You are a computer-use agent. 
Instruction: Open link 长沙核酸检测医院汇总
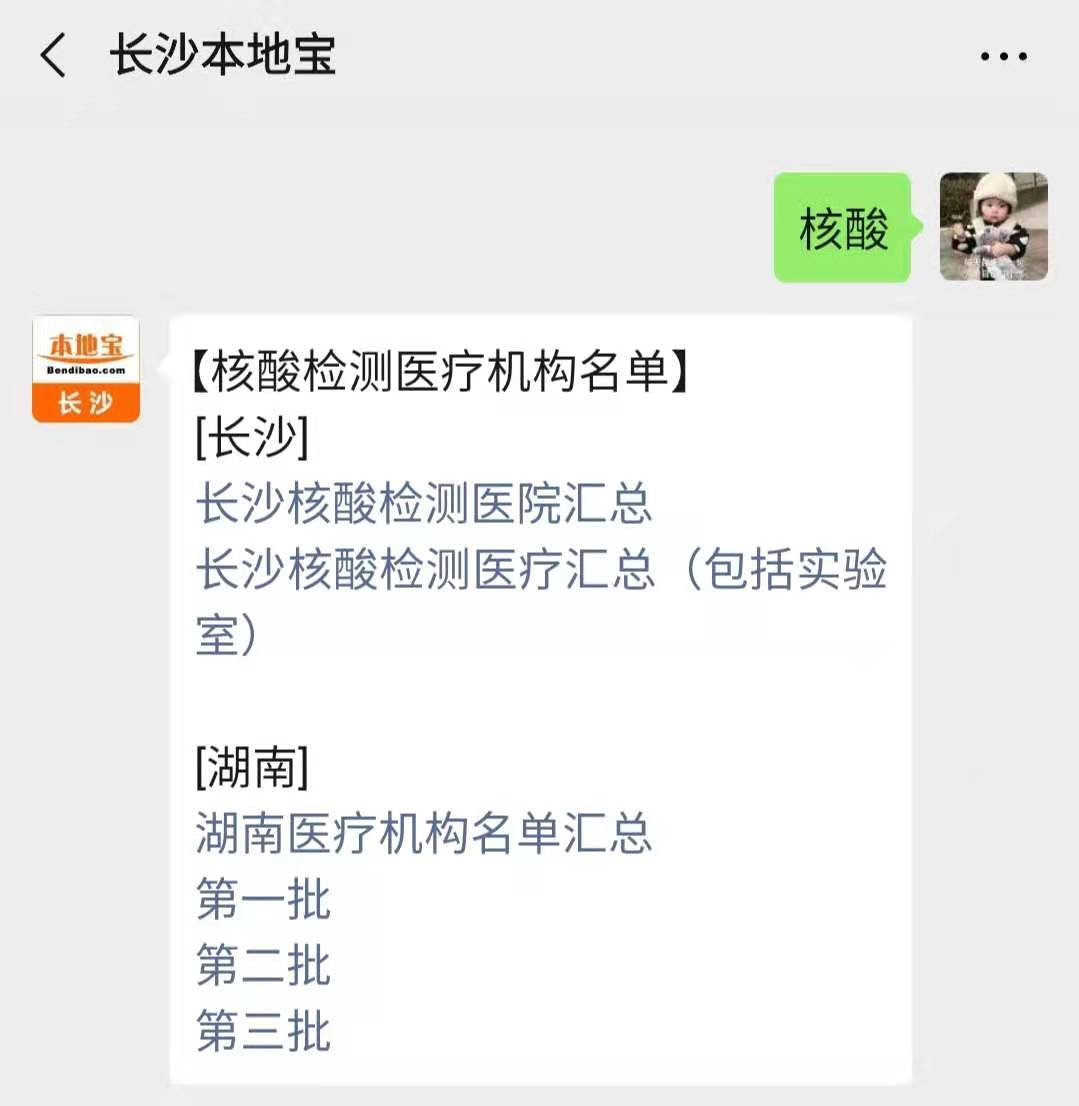click(423, 504)
